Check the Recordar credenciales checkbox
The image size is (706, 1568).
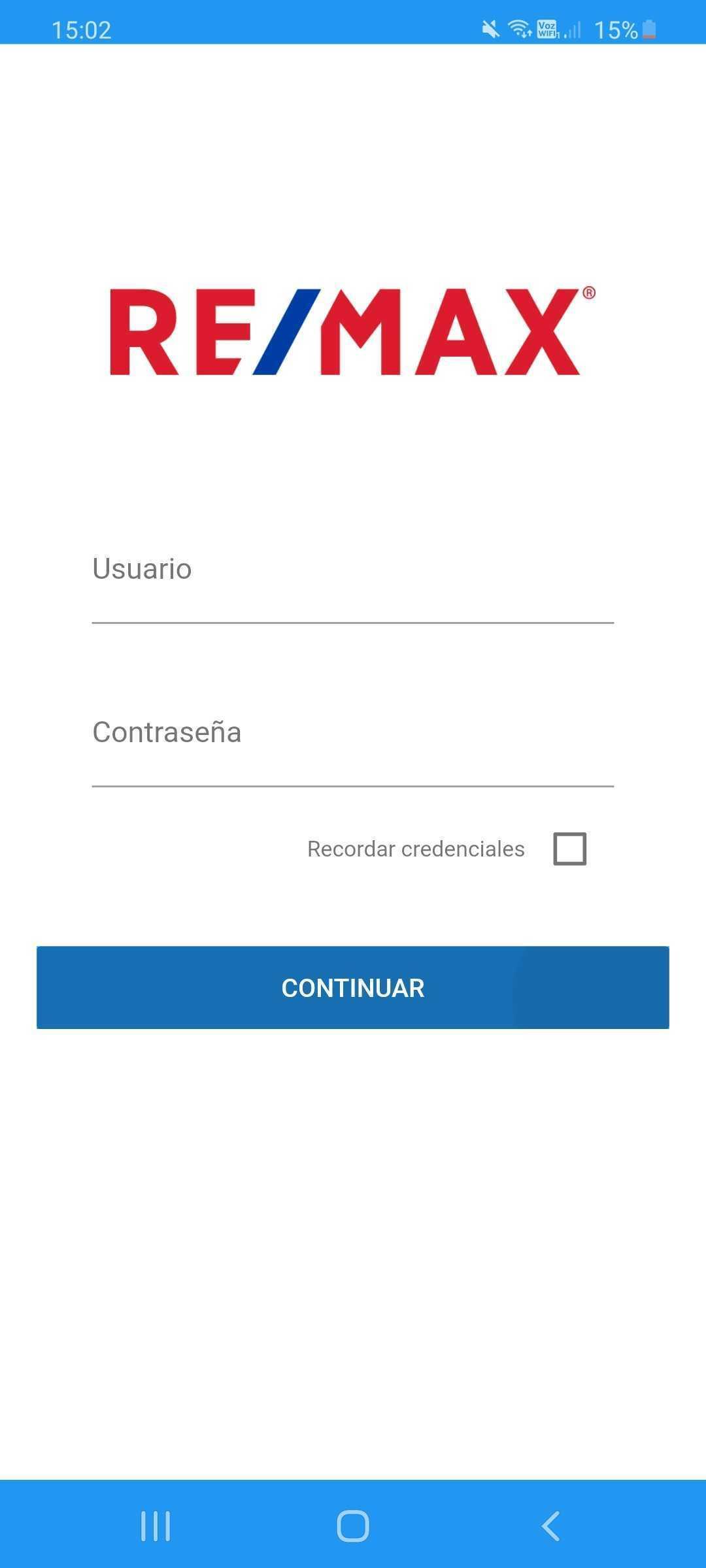click(569, 849)
